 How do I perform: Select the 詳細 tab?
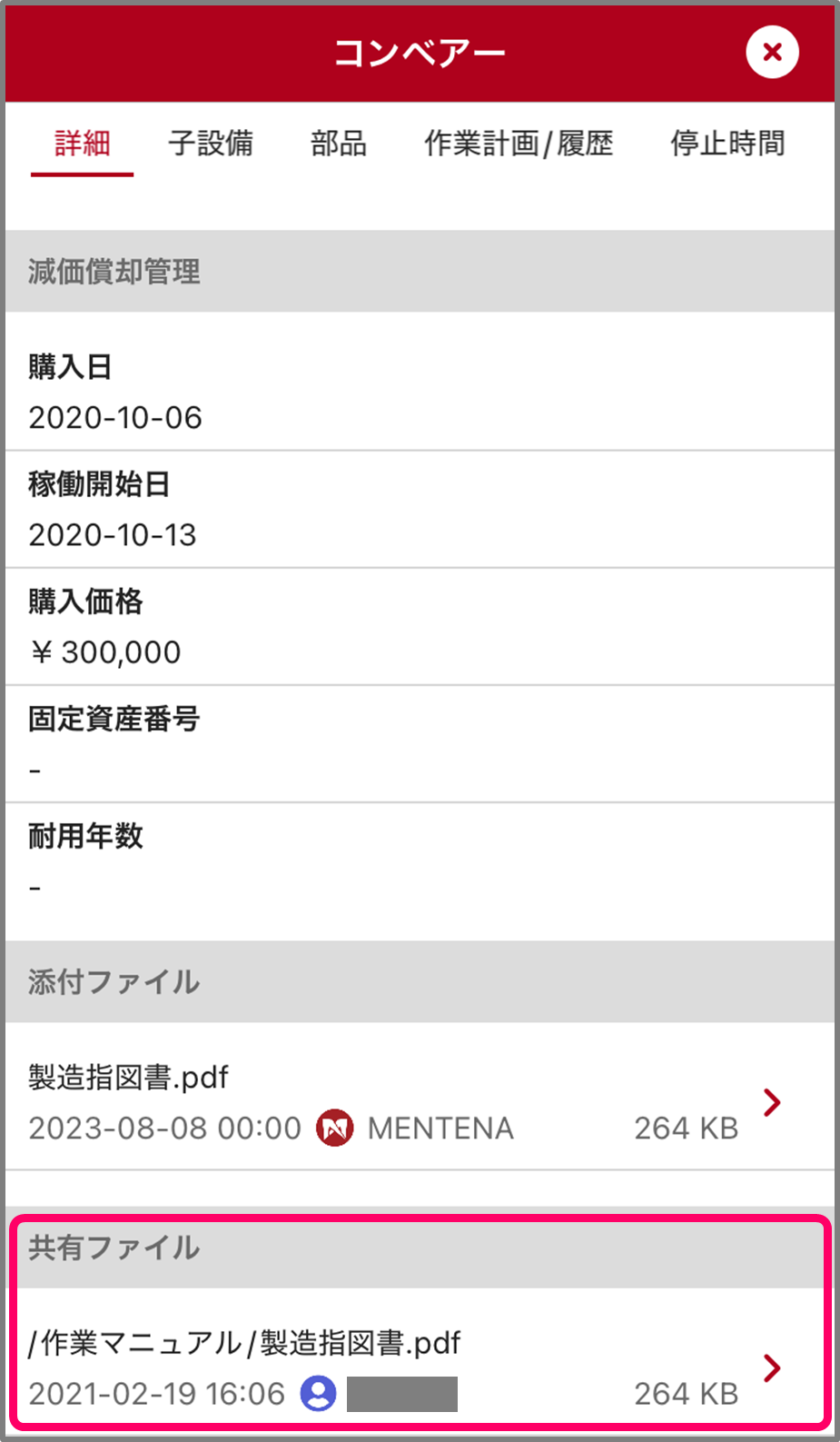coord(83,144)
